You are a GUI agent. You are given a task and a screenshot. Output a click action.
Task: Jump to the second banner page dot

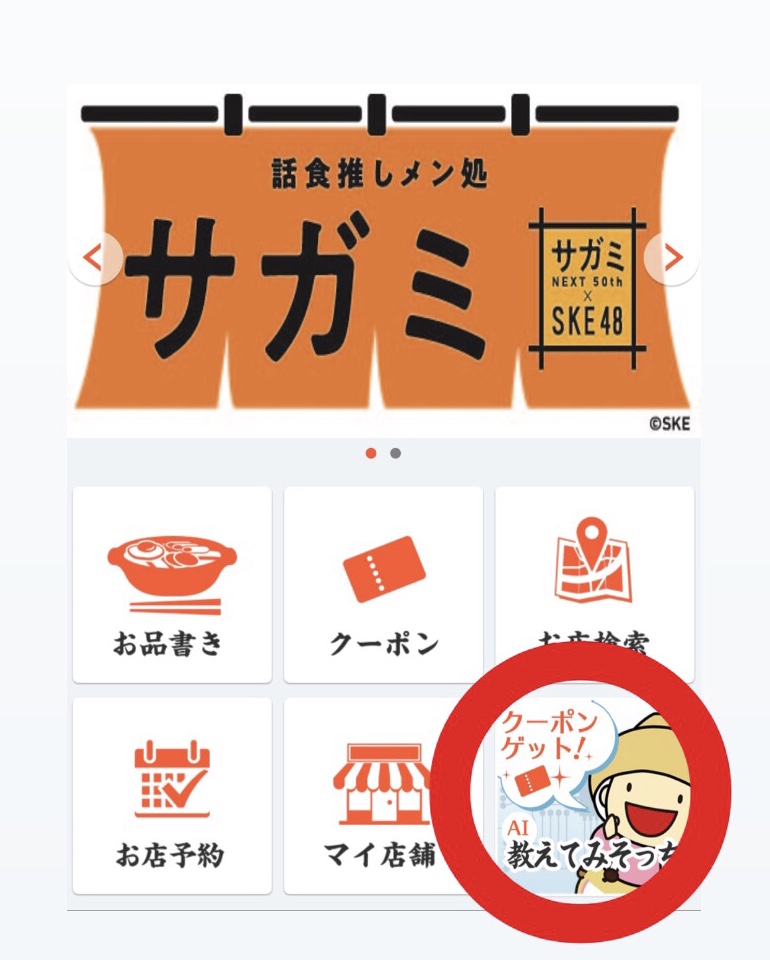pyautogui.click(x=396, y=453)
